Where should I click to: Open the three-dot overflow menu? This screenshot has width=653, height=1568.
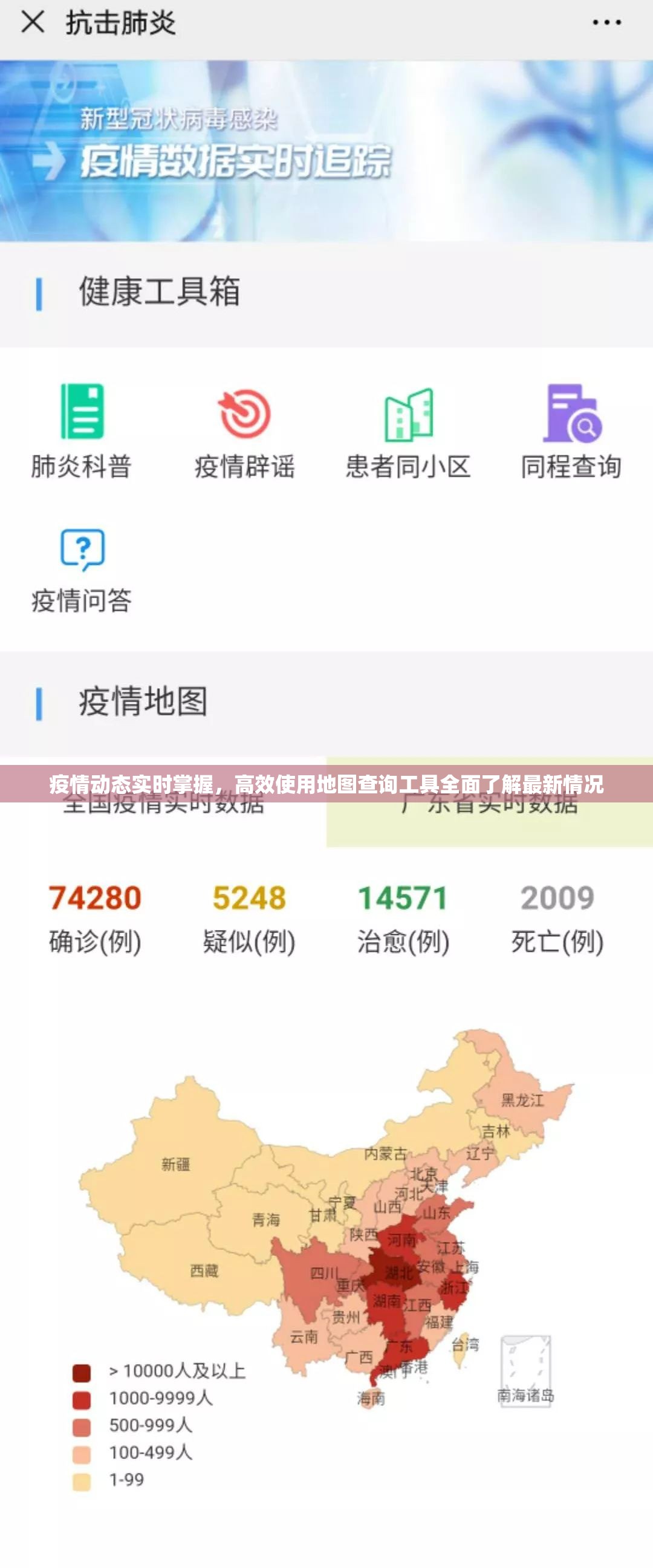coord(606,22)
